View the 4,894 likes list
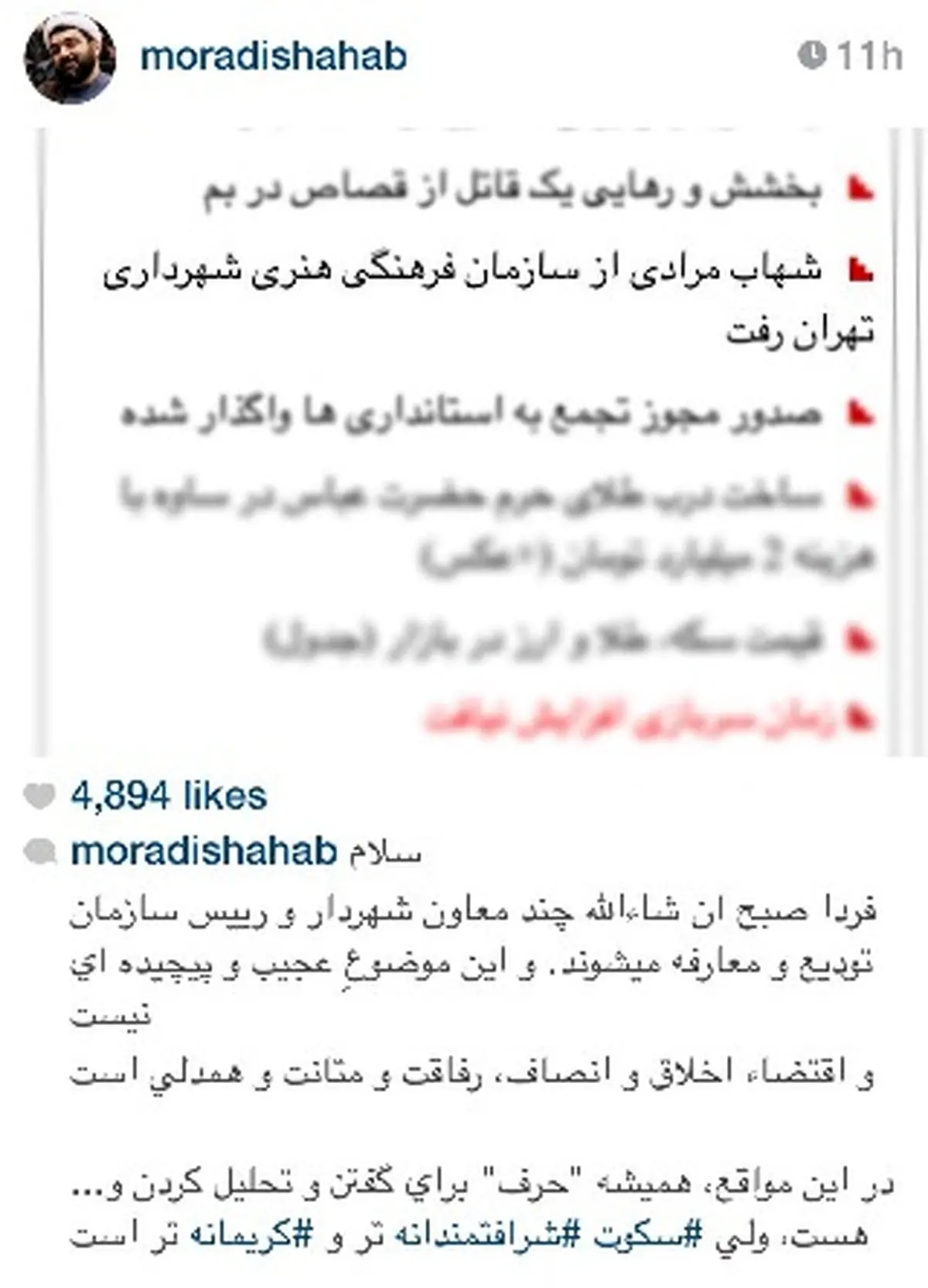Viewport: 928px width, 1288px height. (169, 796)
